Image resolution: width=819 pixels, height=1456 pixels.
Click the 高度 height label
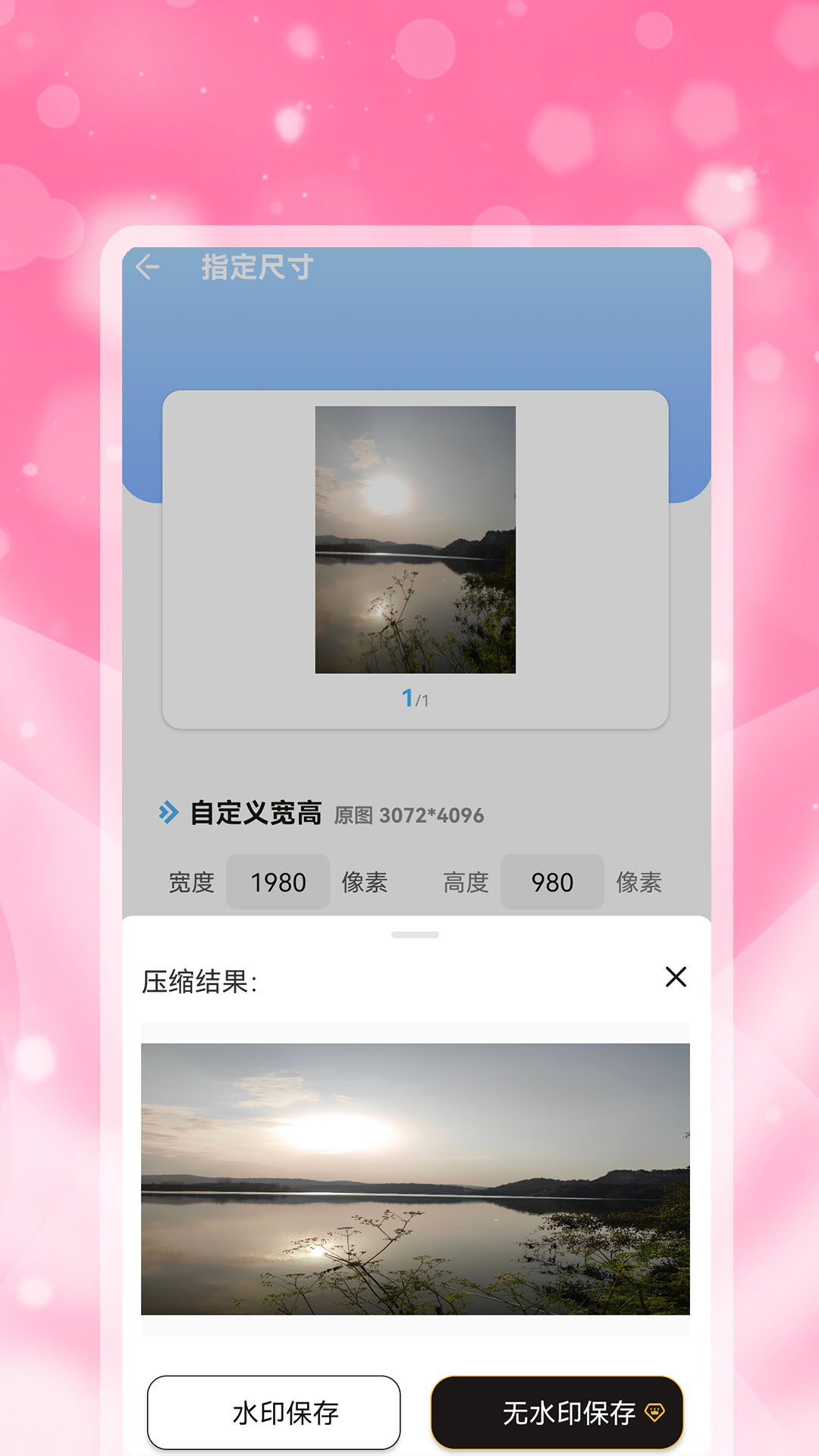[x=465, y=882]
